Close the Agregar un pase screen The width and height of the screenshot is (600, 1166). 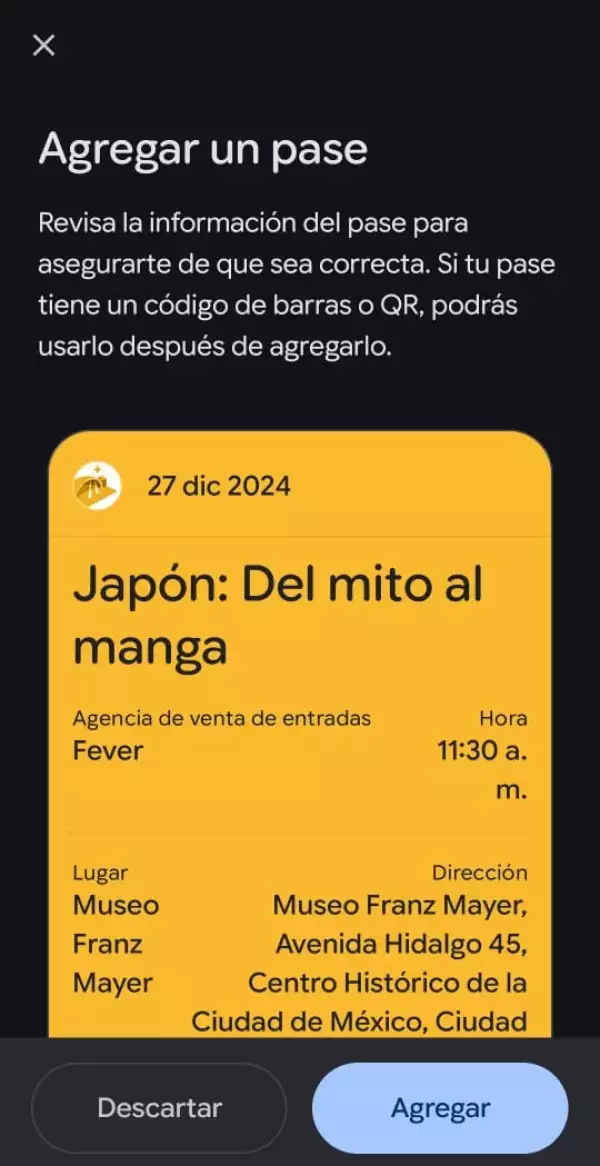[44, 45]
